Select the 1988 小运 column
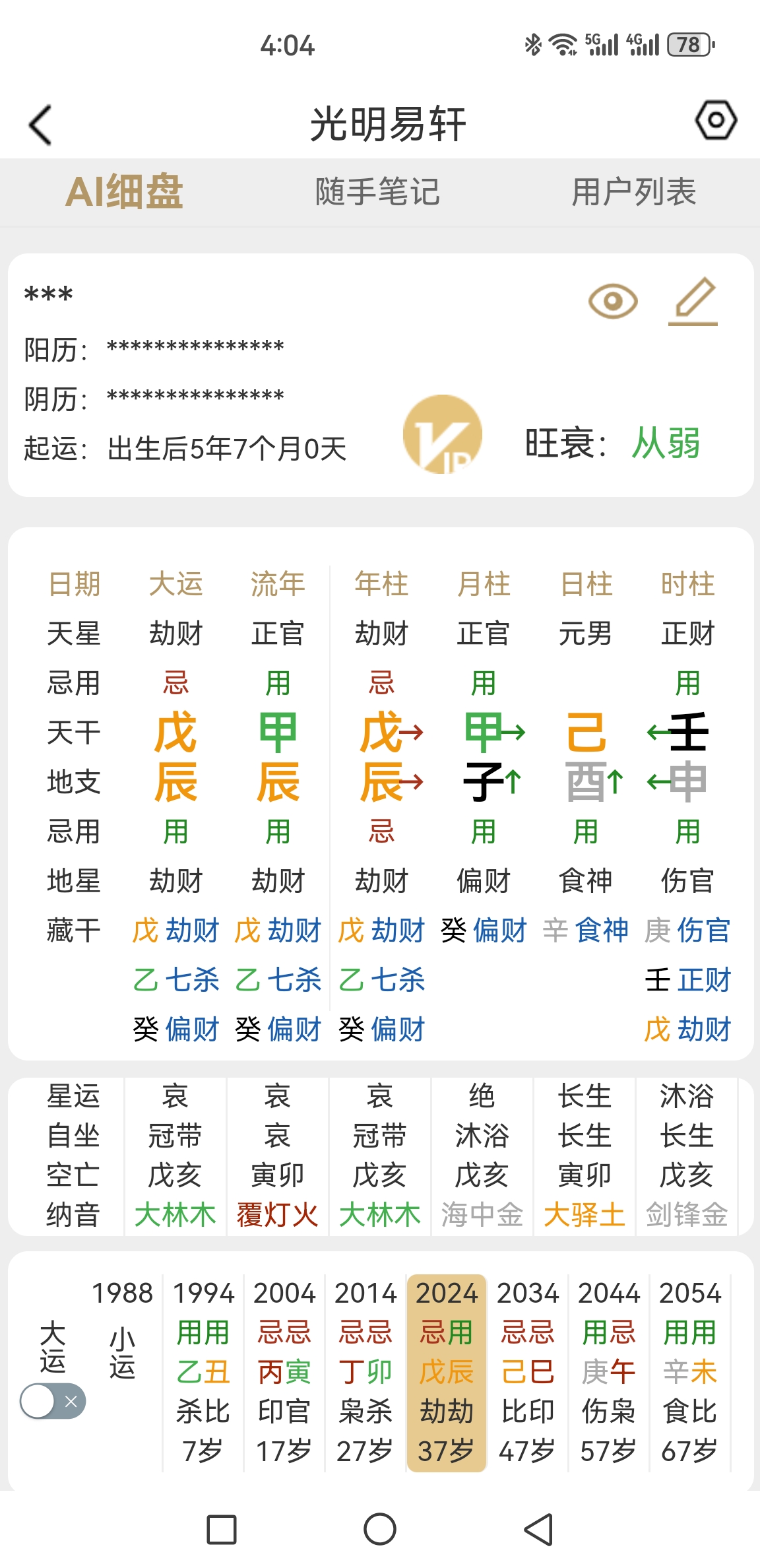Screen dimensions: 760x1568 [123, 1346]
